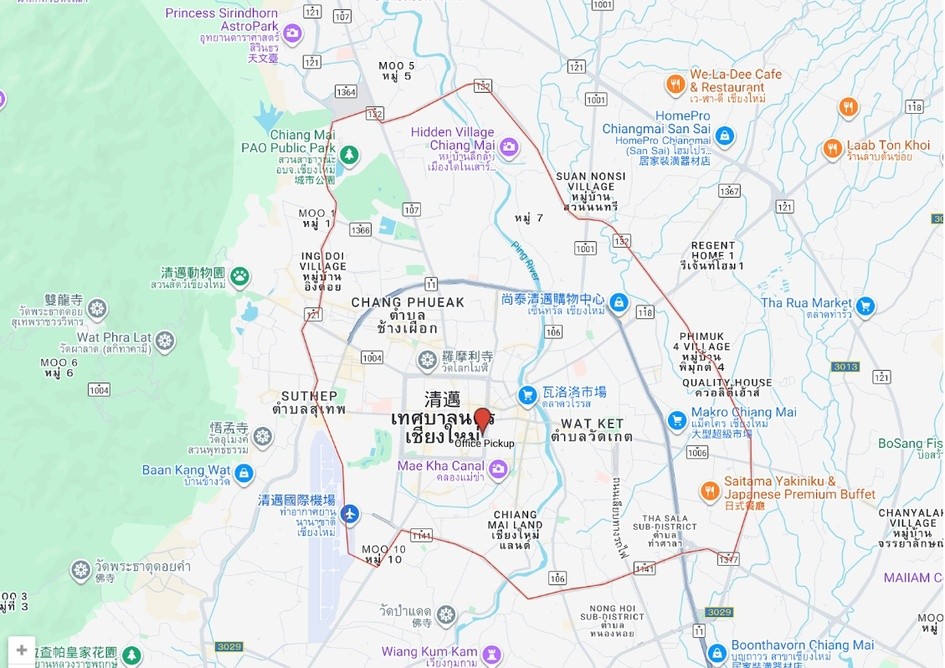The width and height of the screenshot is (945, 668).
Task: Open the Mae Kha Canal marker
Action: pos(498,469)
